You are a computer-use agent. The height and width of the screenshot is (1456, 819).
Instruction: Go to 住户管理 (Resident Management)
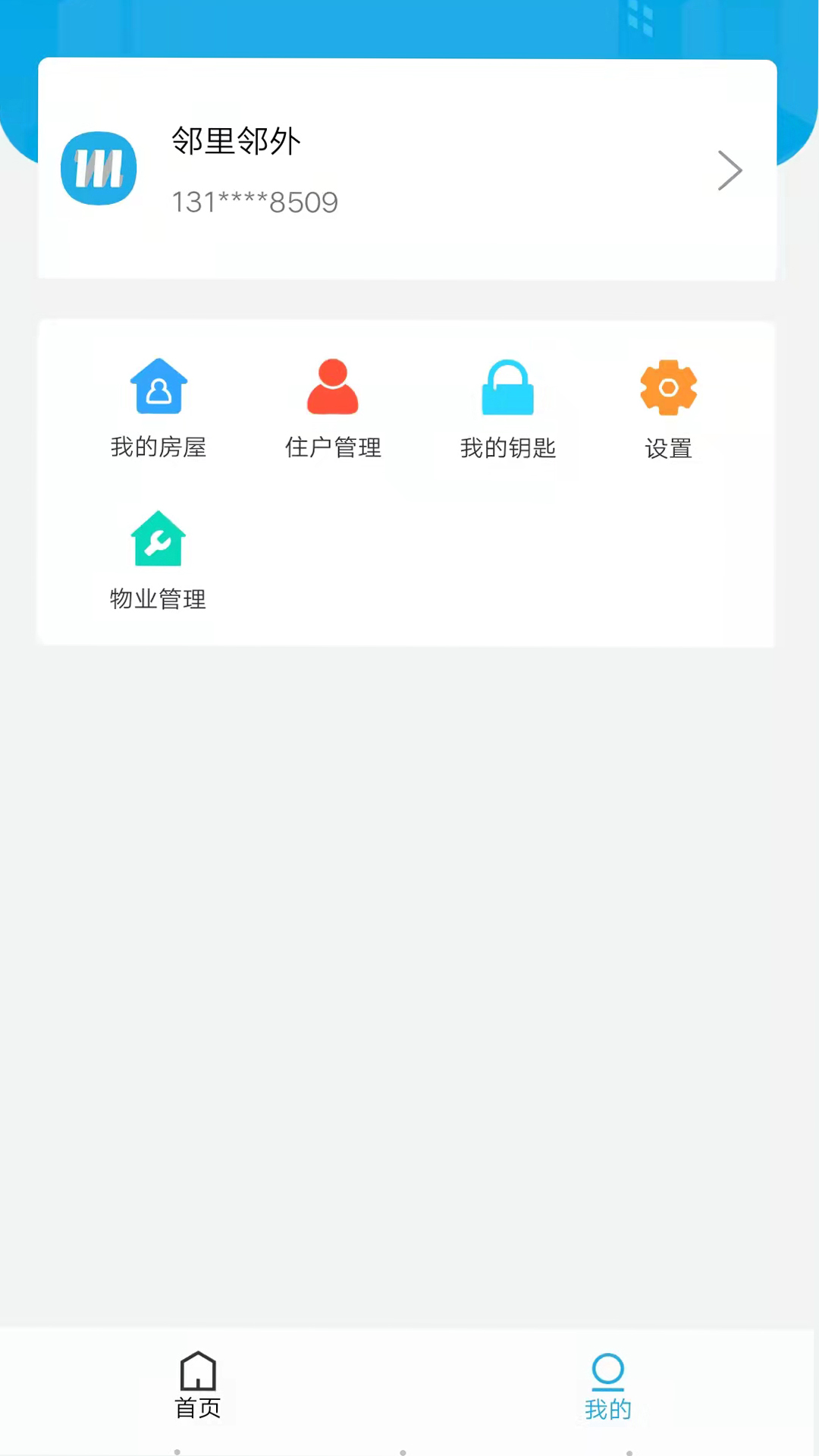(x=333, y=408)
